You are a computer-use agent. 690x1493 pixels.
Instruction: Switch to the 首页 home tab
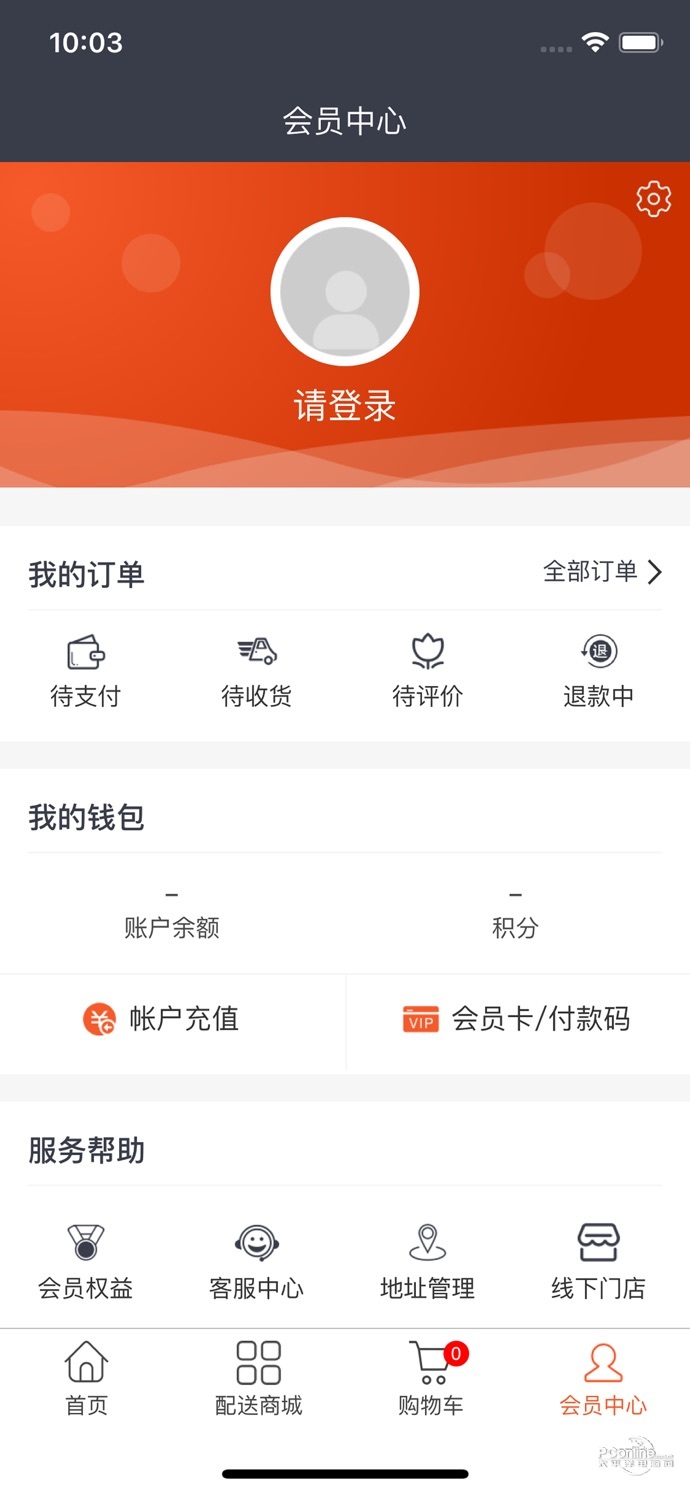pos(86,1379)
